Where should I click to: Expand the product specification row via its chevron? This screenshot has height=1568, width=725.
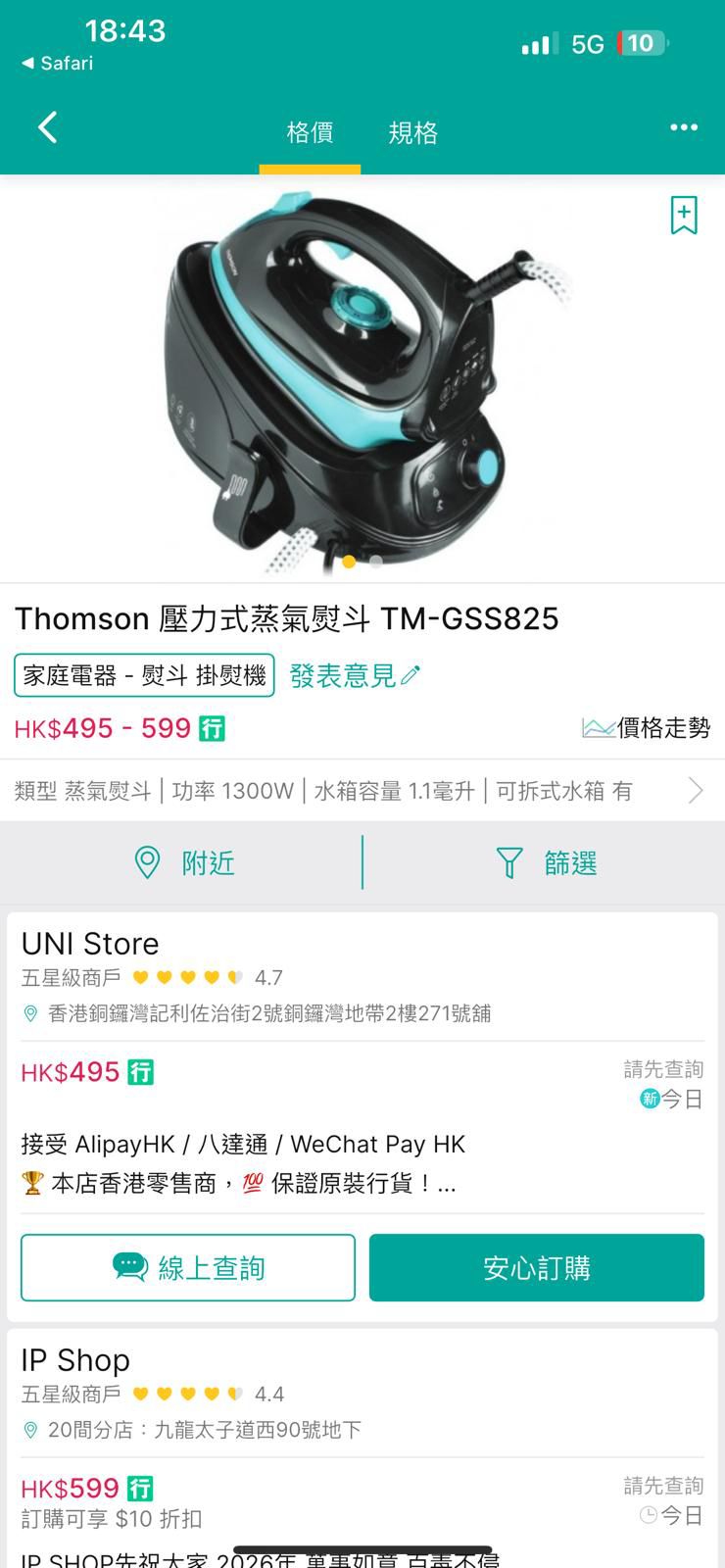click(x=696, y=790)
